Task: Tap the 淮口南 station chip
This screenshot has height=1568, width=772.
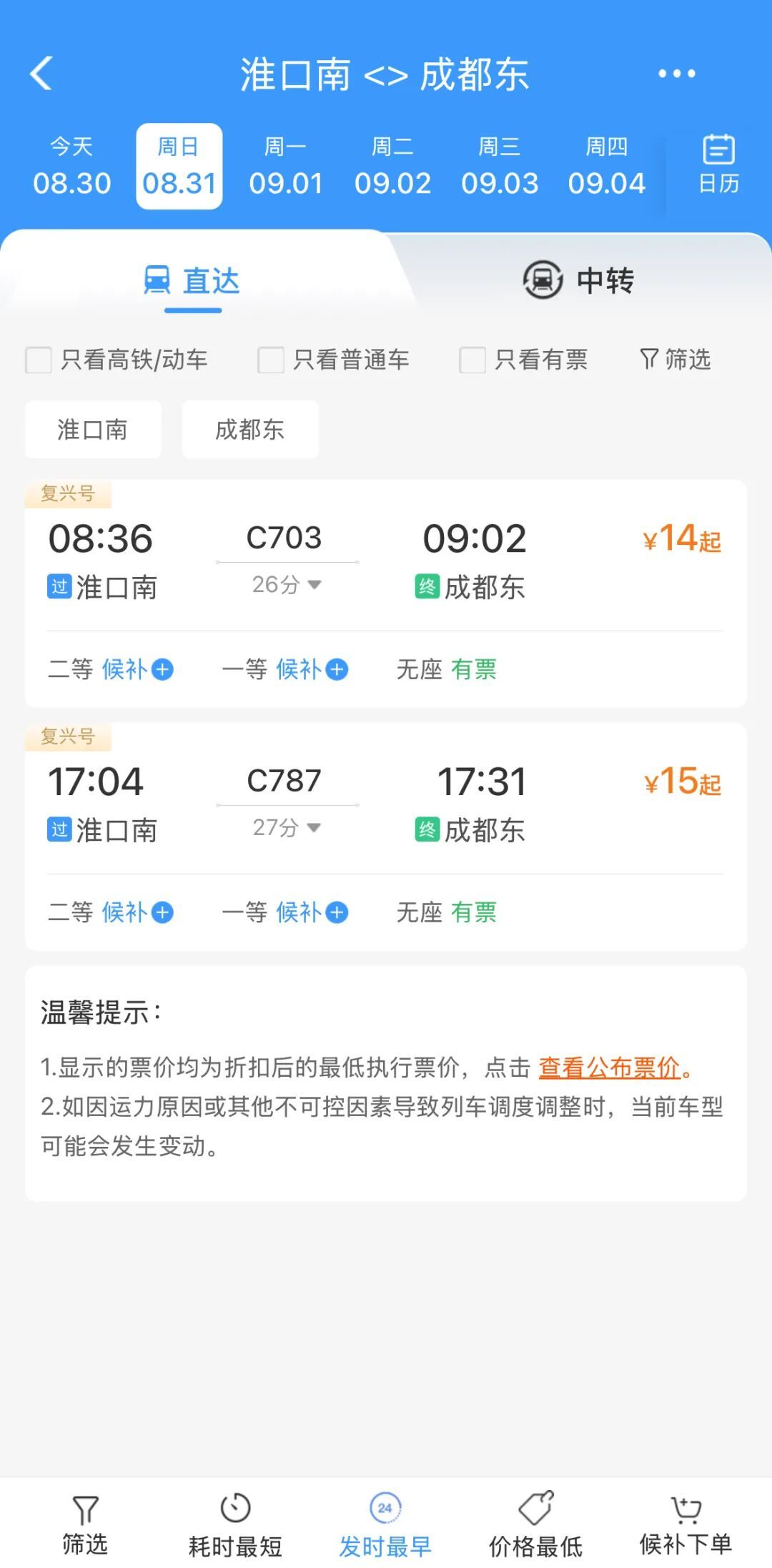Action: pos(93,430)
